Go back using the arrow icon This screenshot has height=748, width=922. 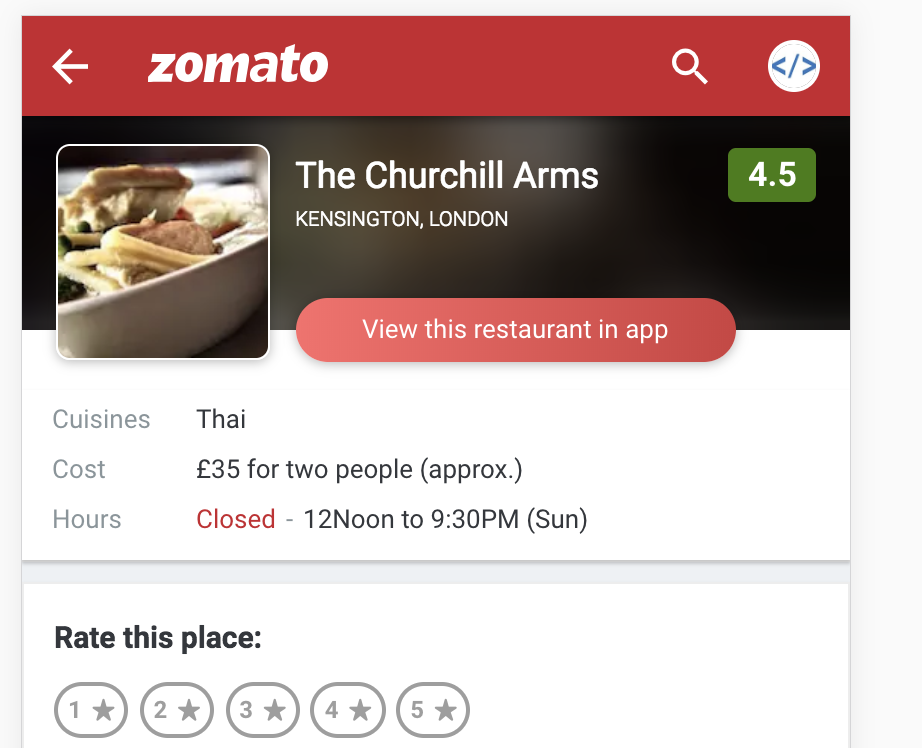[x=70, y=67]
